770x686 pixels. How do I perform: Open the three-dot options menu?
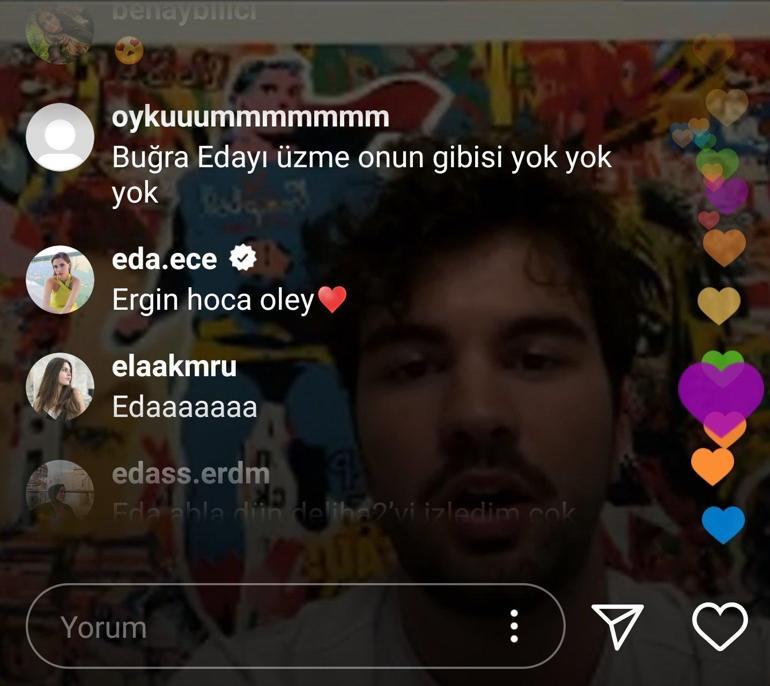pos(514,626)
